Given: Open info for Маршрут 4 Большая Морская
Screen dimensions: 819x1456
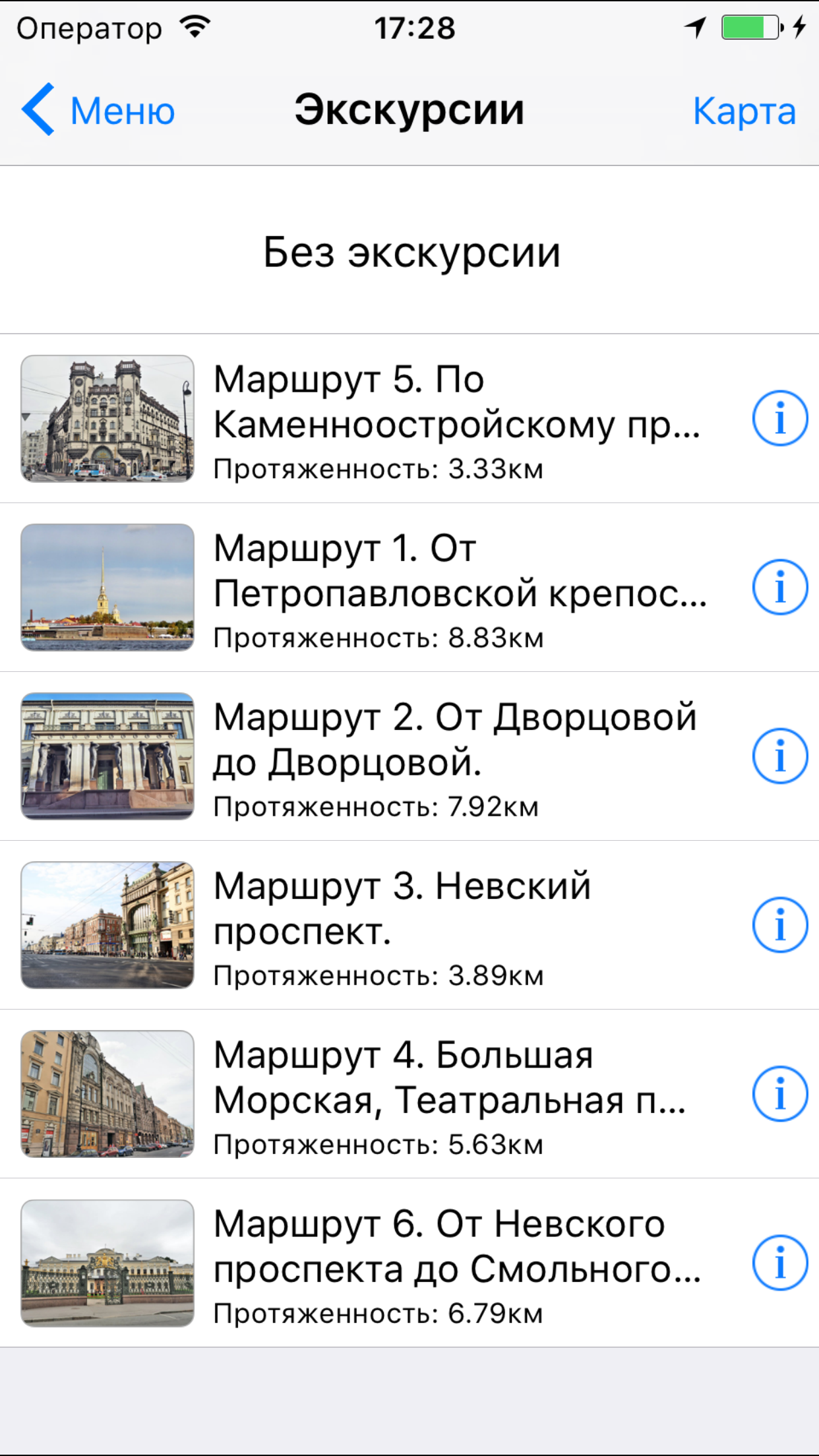Looking at the screenshot, I should (x=780, y=1095).
